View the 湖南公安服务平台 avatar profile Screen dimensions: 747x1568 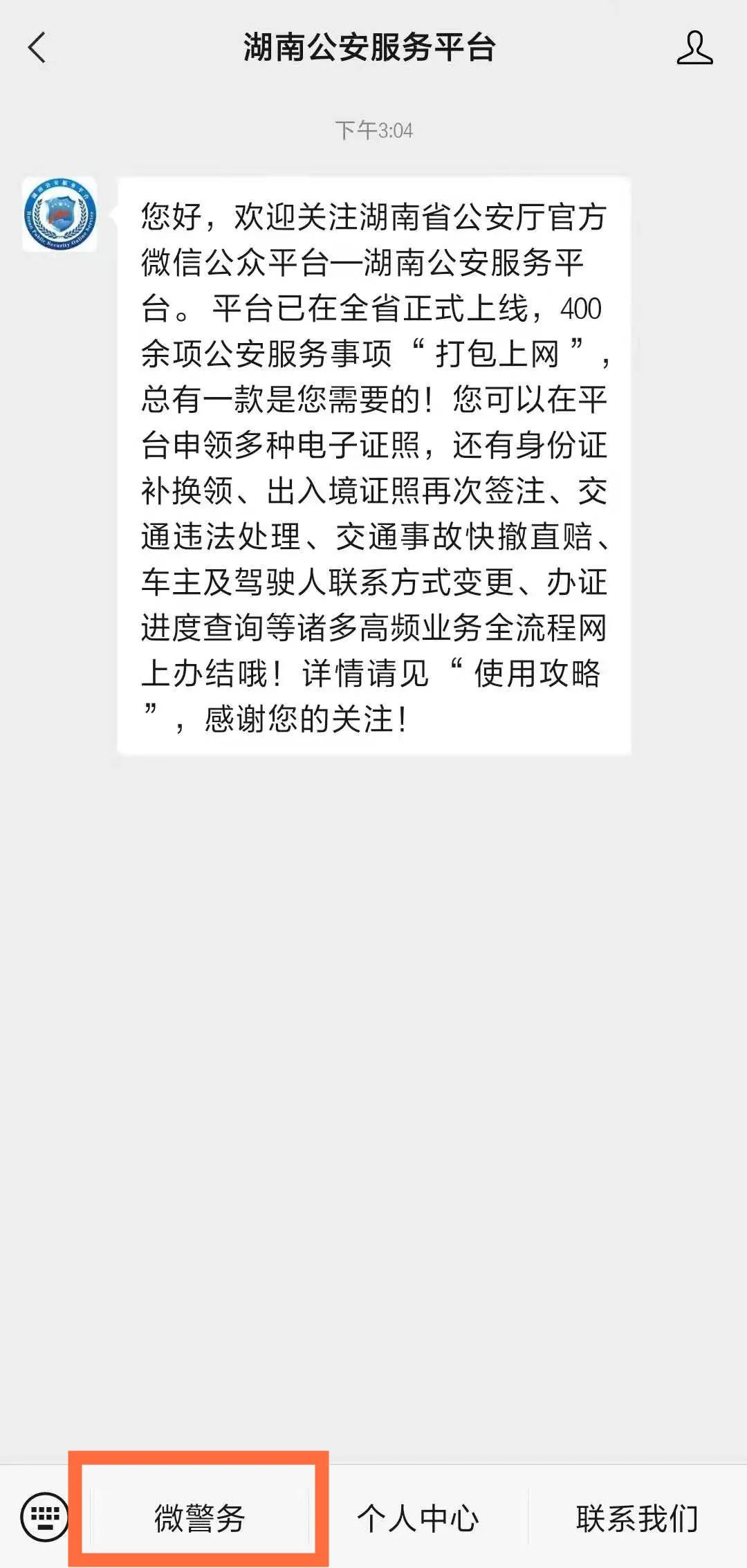point(59,214)
